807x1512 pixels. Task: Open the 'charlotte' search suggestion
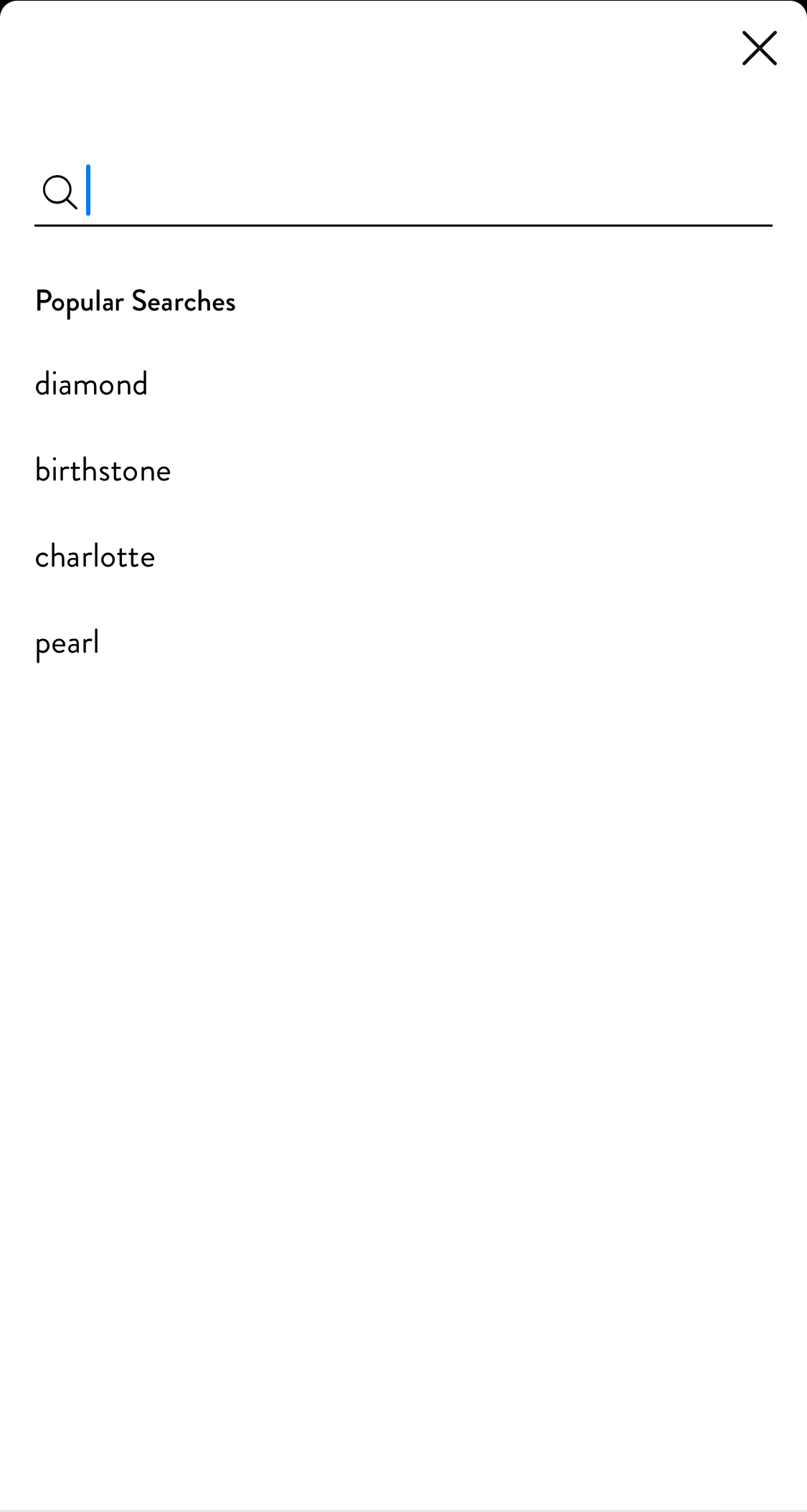[95, 557]
